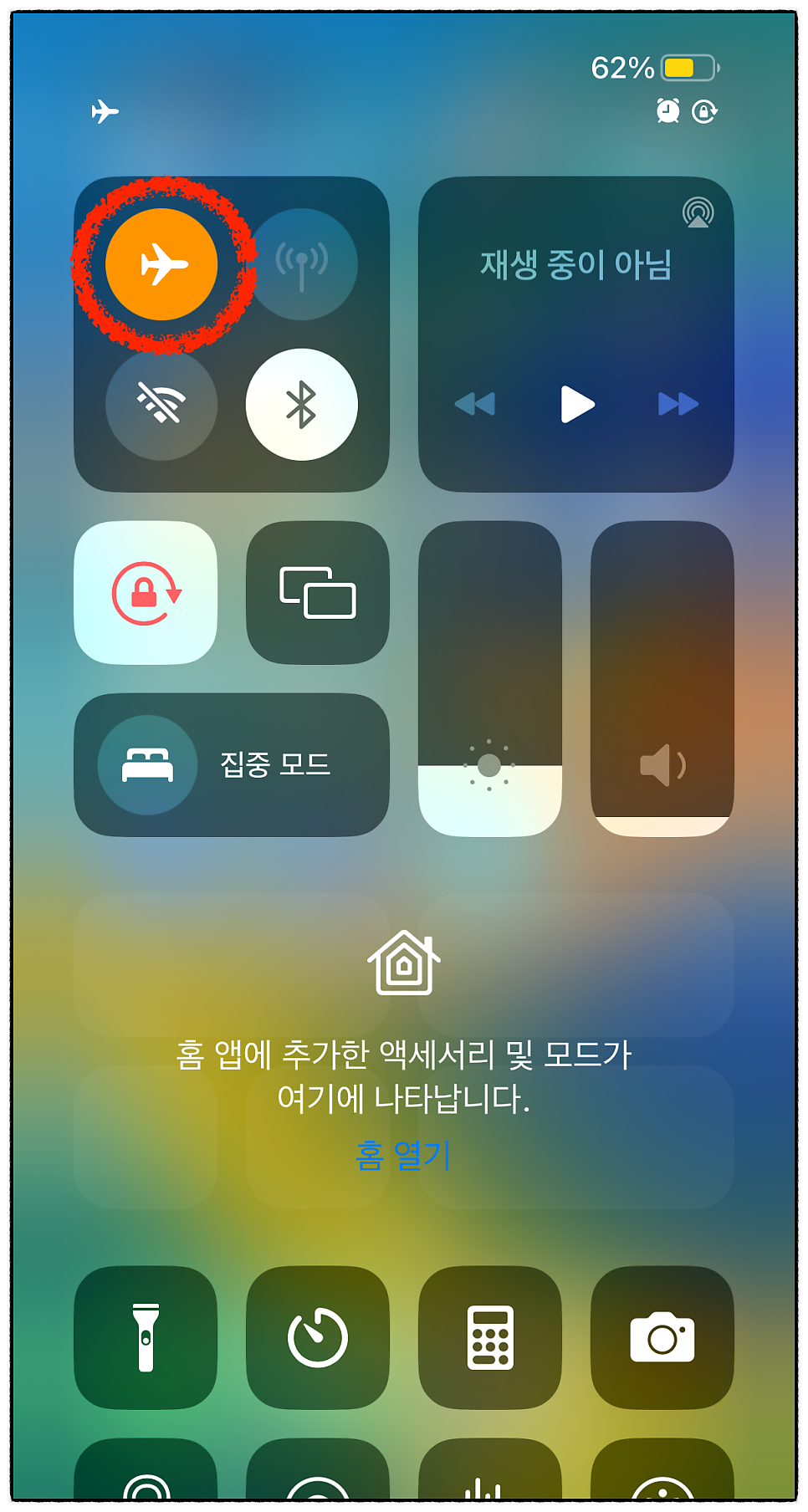Play media in the now playing tile
The height and width of the screenshot is (1512, 808).
click(576, 405)
